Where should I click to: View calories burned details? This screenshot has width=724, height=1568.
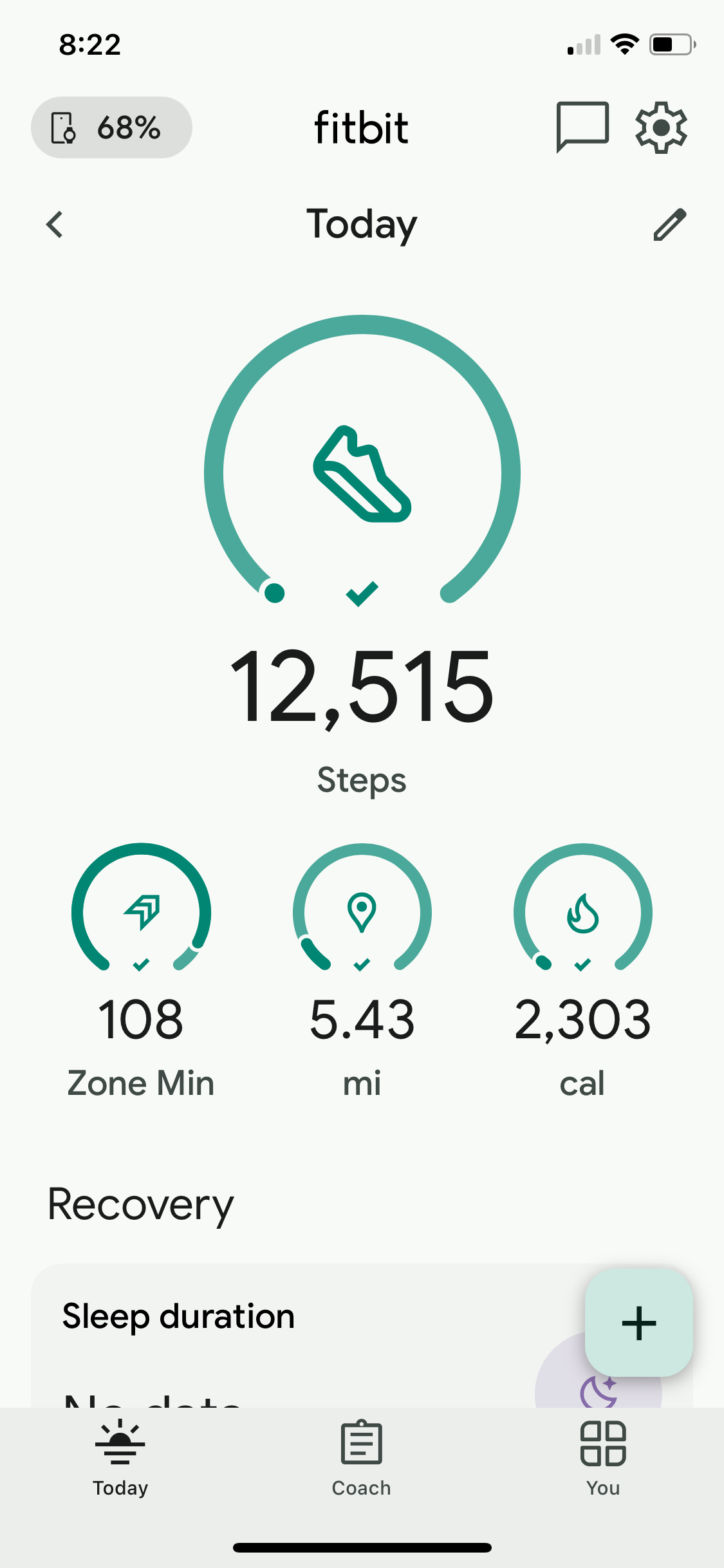click(582, 914)
